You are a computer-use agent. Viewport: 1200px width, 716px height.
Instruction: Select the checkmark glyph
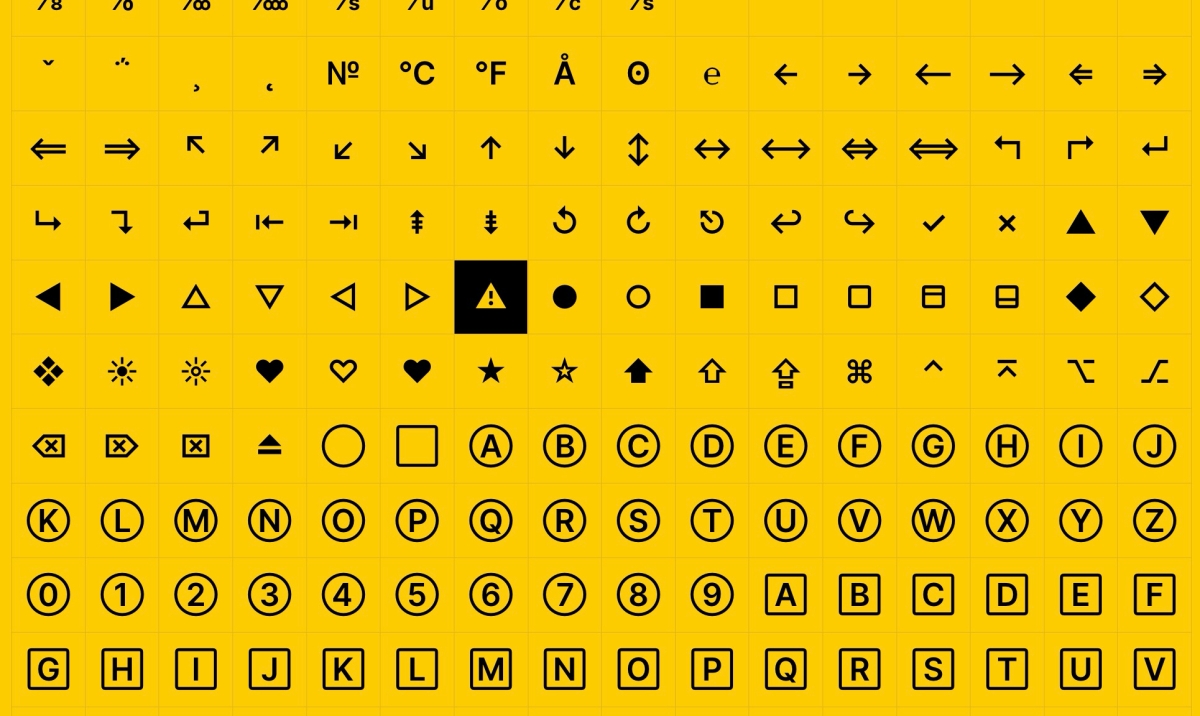(x=933, y=223)
